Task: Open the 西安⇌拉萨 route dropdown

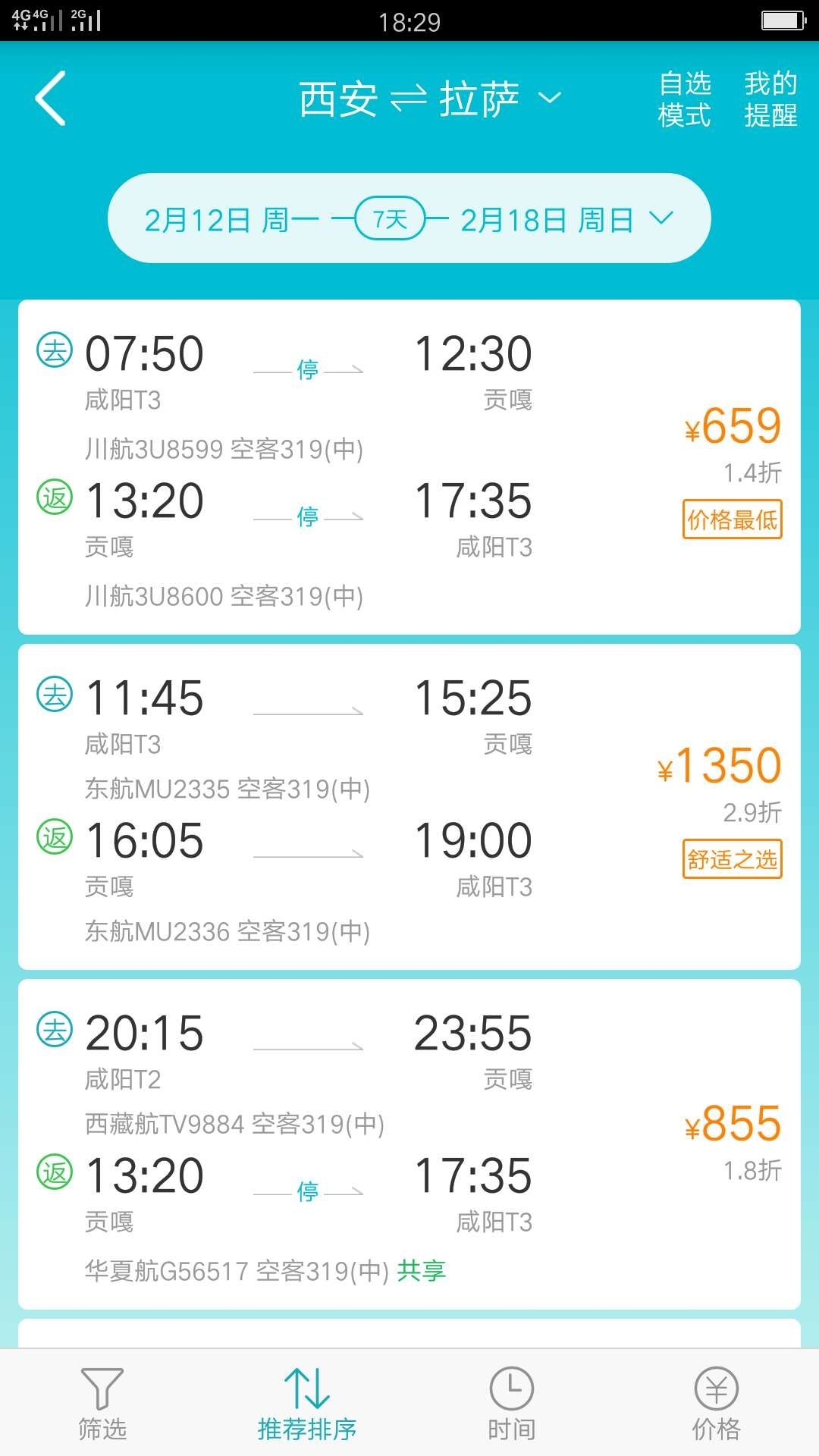Action: [x=429, y=99]
